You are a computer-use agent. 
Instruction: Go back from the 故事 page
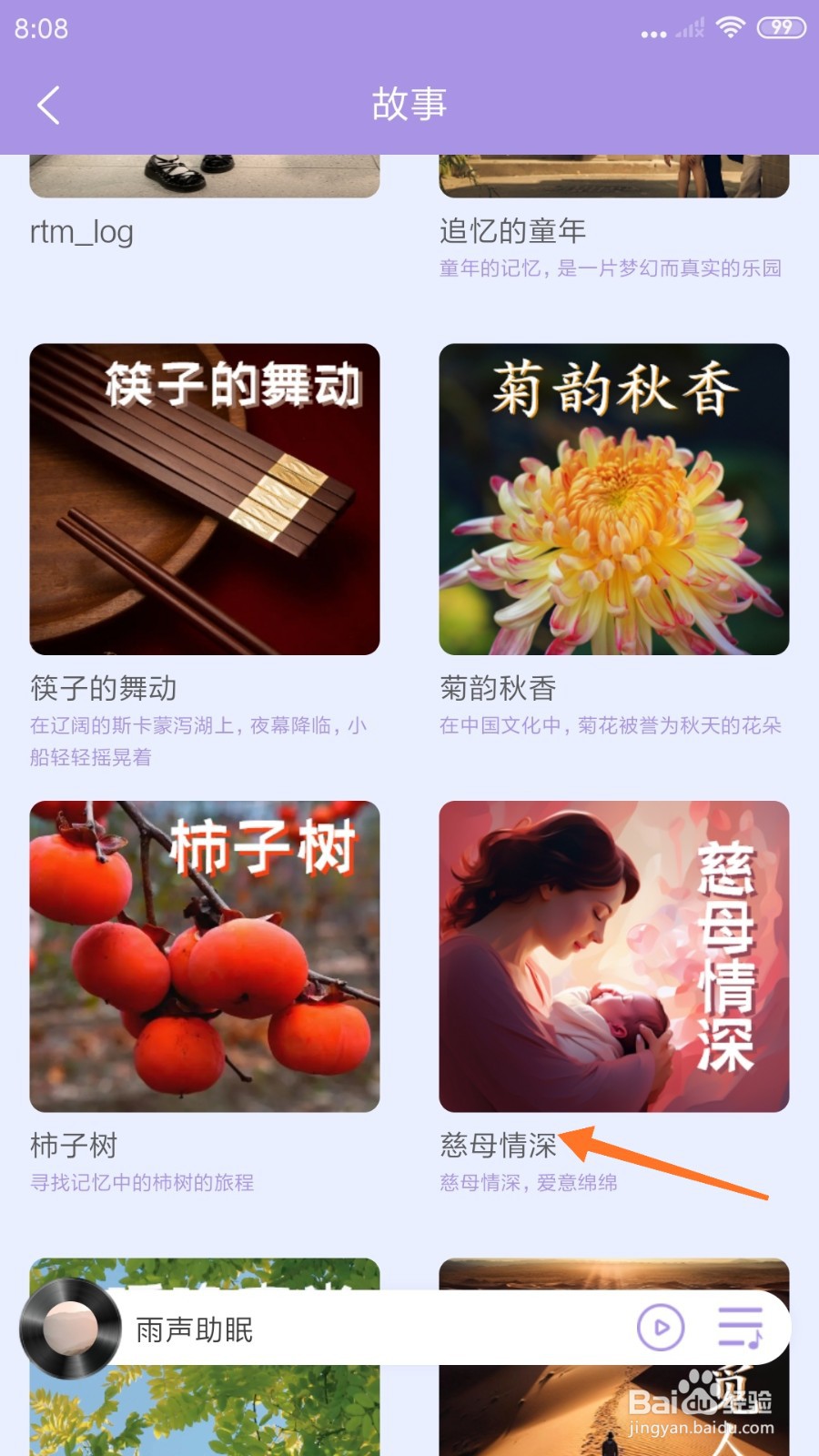tap(49, 105)
